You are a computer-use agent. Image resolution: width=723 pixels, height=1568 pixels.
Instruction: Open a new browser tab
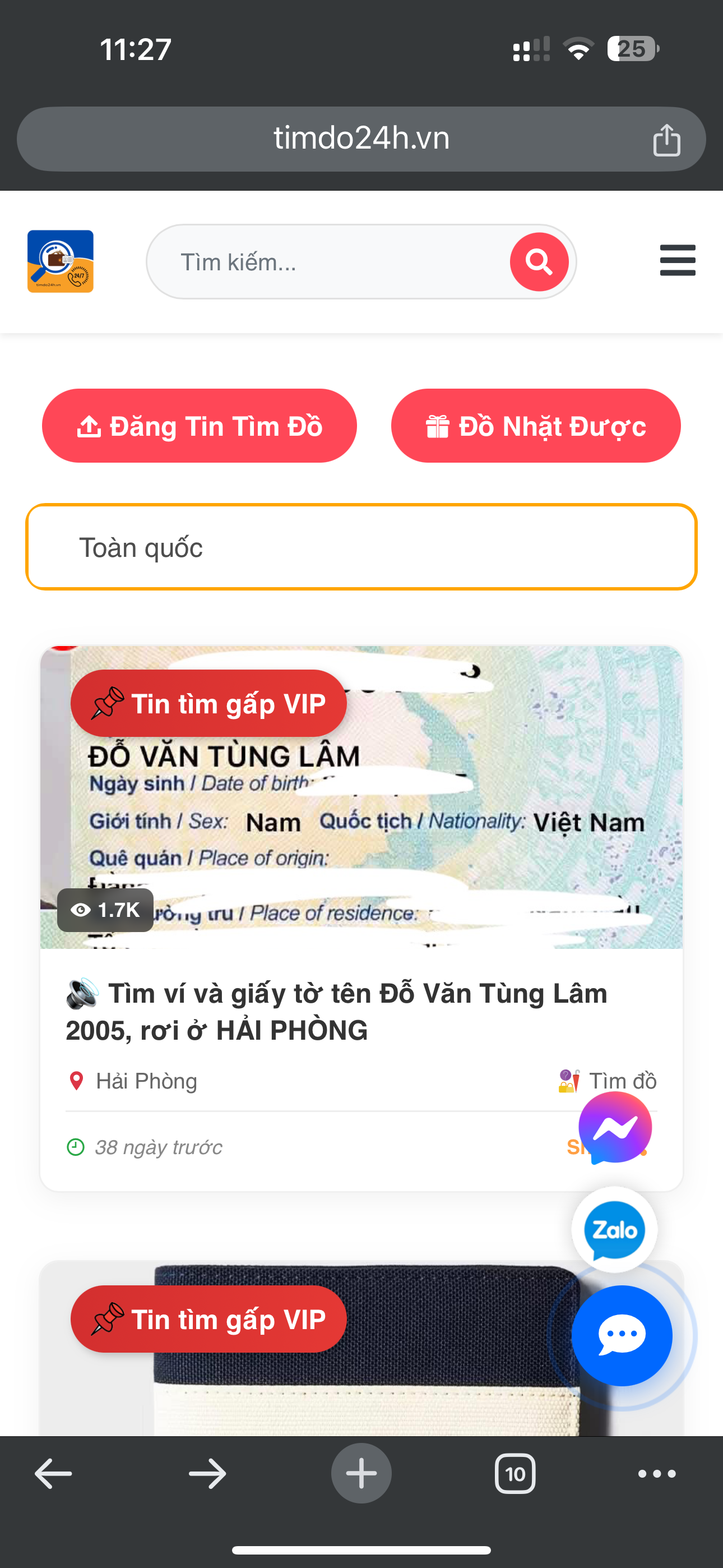click(361, 1473)
